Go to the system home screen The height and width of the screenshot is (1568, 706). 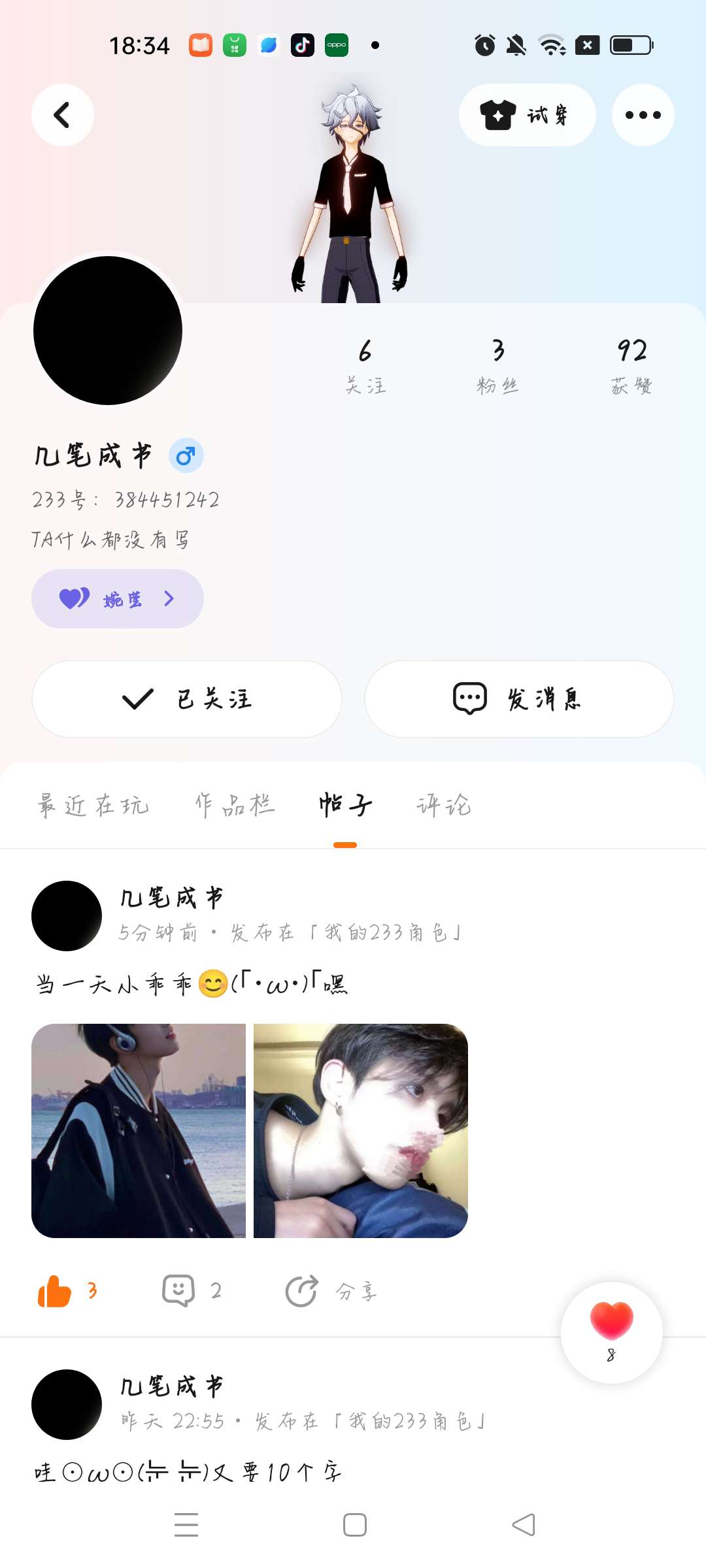[354, 1525]
